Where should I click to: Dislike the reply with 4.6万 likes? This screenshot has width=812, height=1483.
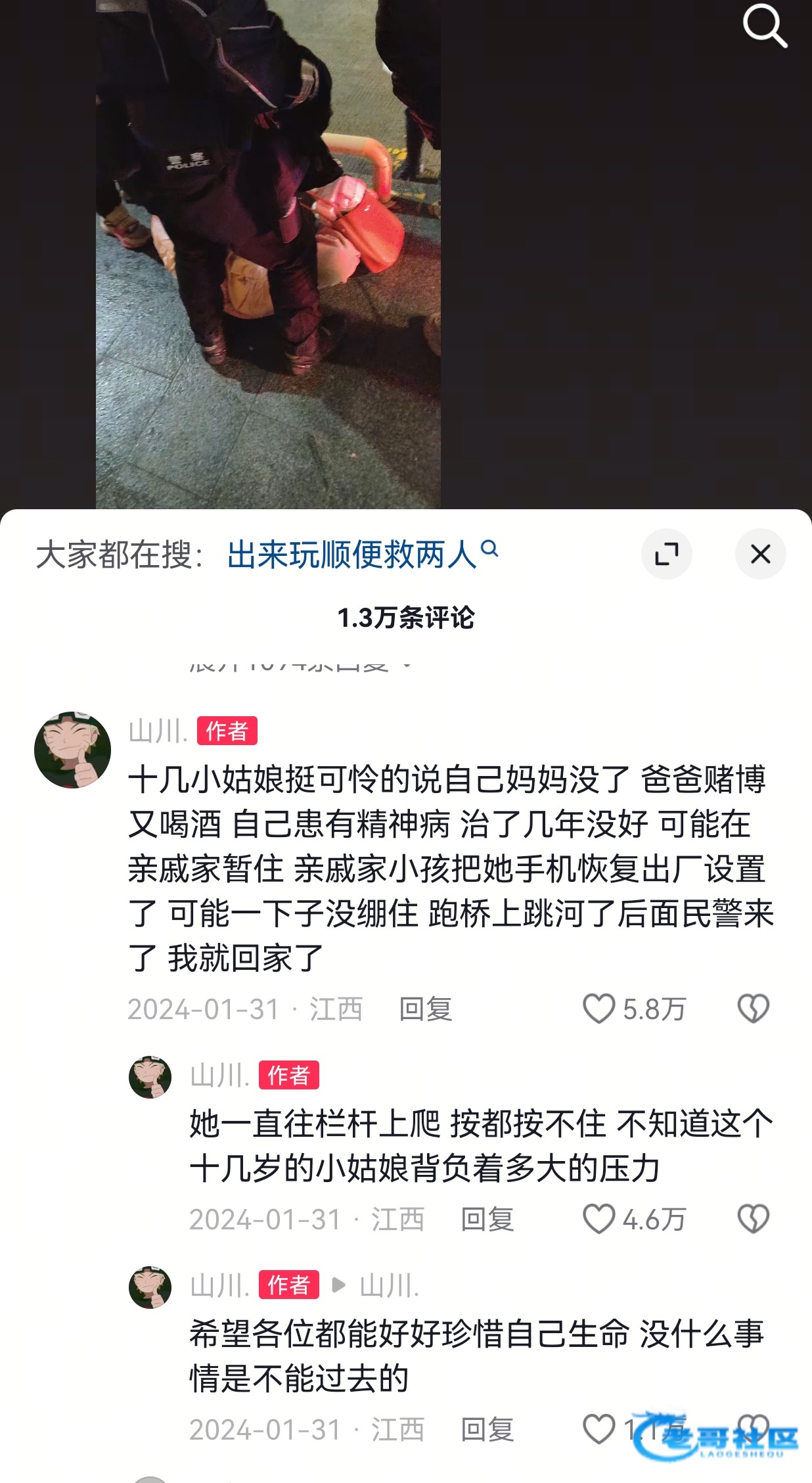click(753, 1219)
